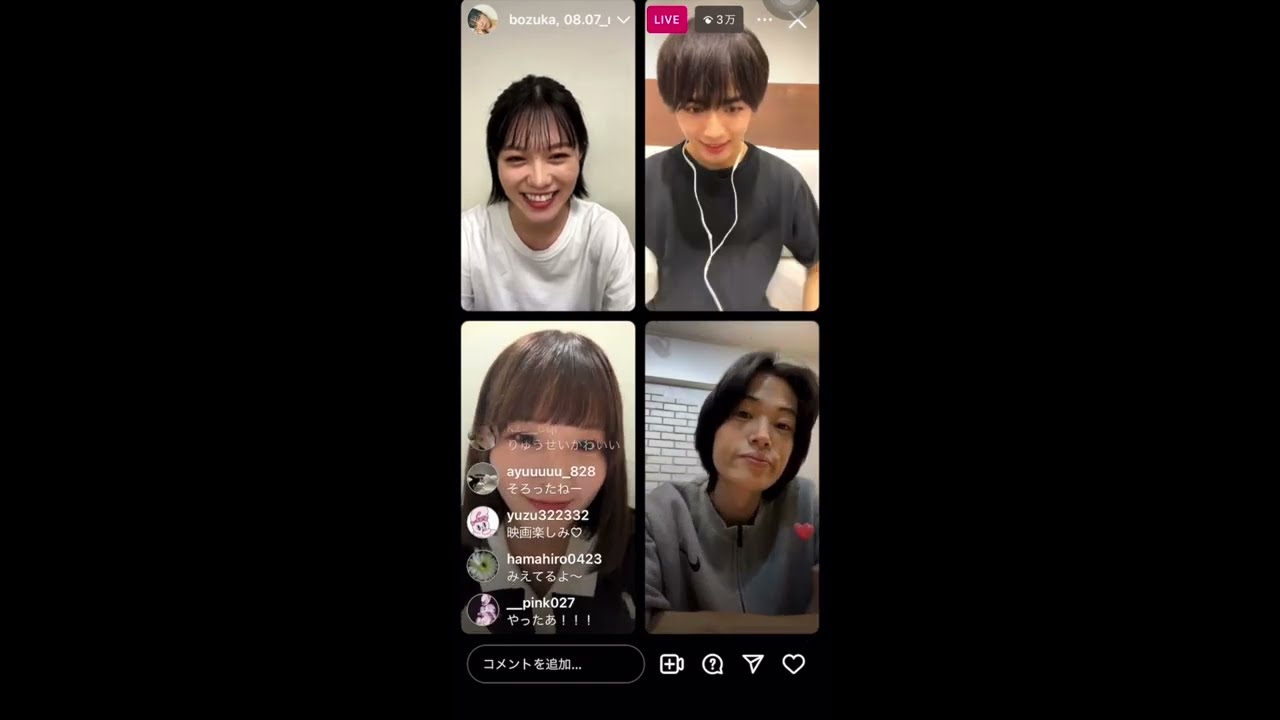Tap the viewer count badge
Viewport: 1280px width, 720px height.
pyautogui.click(x=719, y=20)
